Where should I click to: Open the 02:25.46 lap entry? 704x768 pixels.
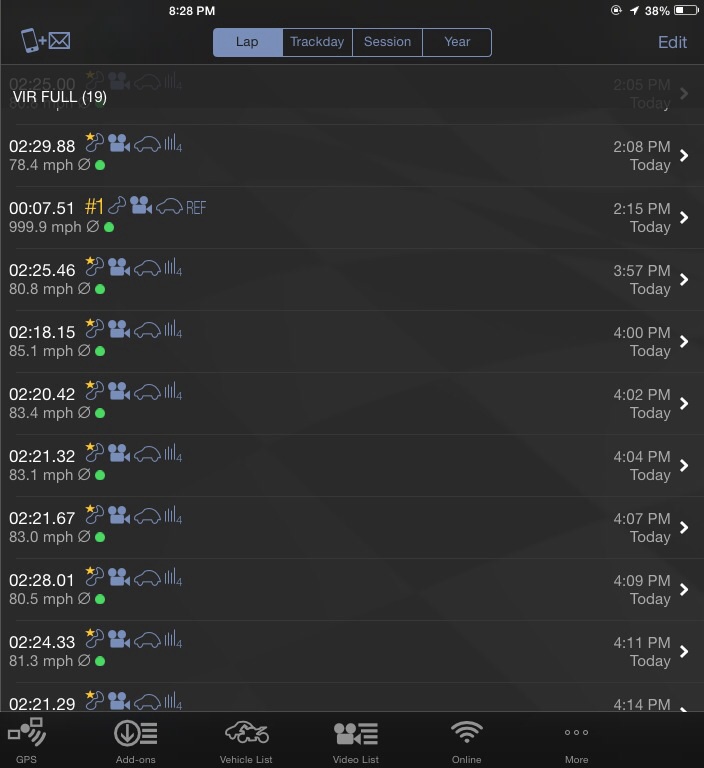[x=350, y=279]
